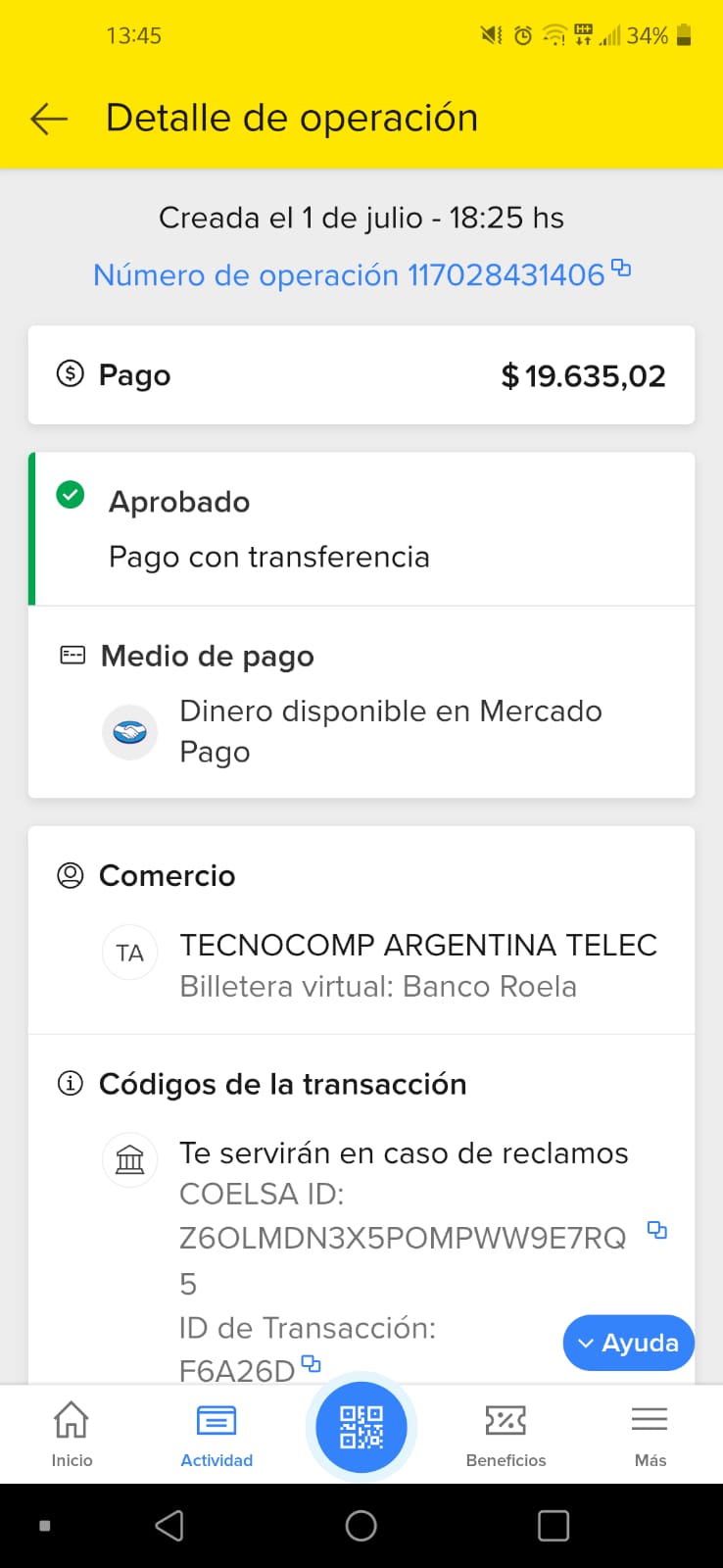Open the Más menu tab
Image resolution: width=723 pixels, height=1568 pixels.
click(650, 1433)
